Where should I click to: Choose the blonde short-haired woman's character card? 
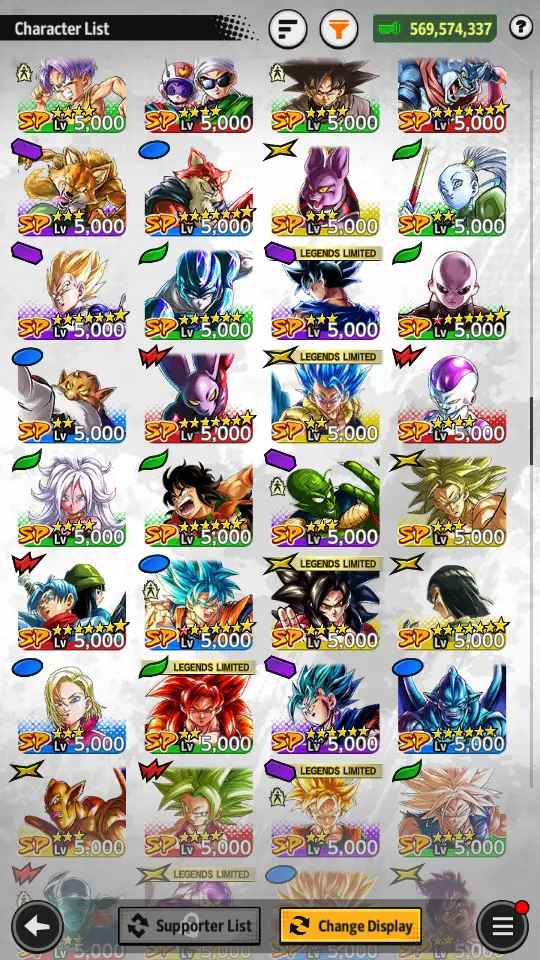pos(72,707)
